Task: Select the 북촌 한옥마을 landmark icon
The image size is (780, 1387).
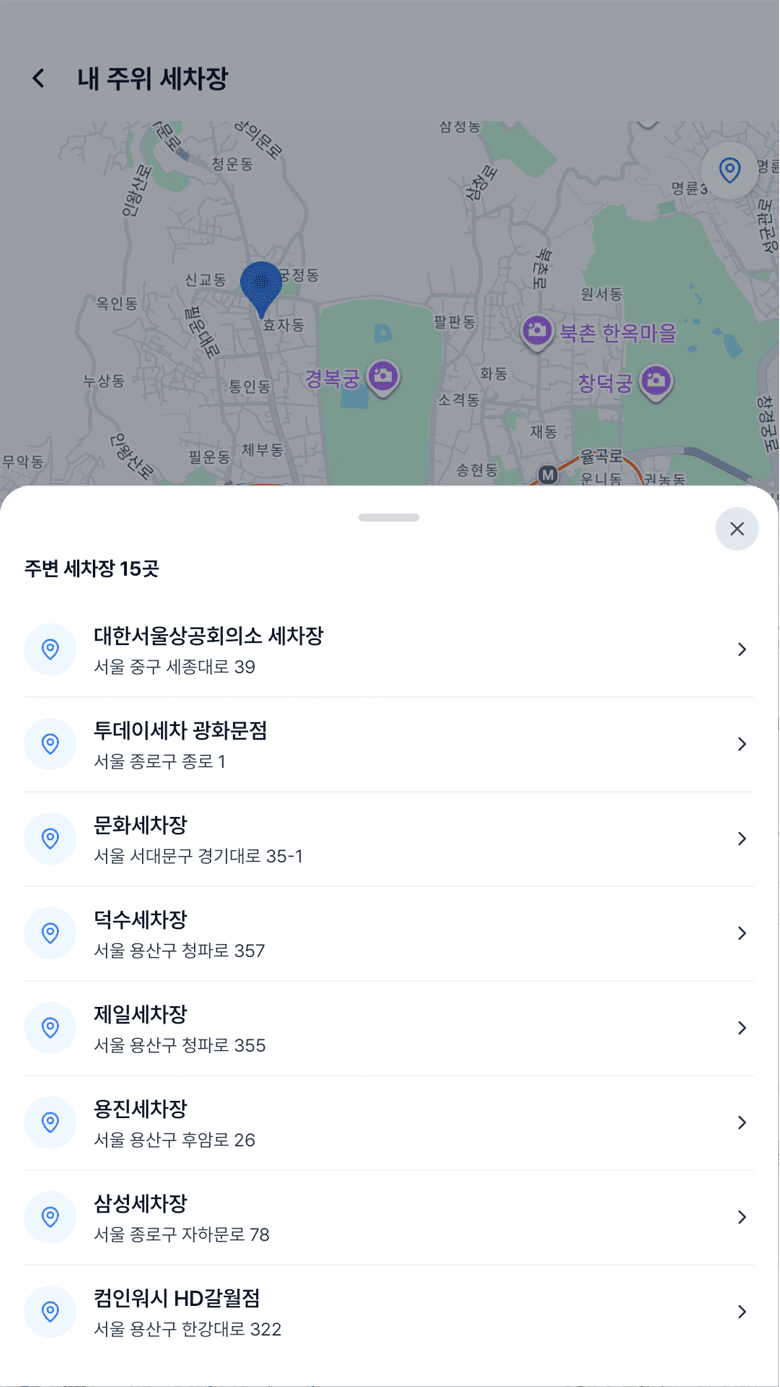Action: (x=537, y=332)
